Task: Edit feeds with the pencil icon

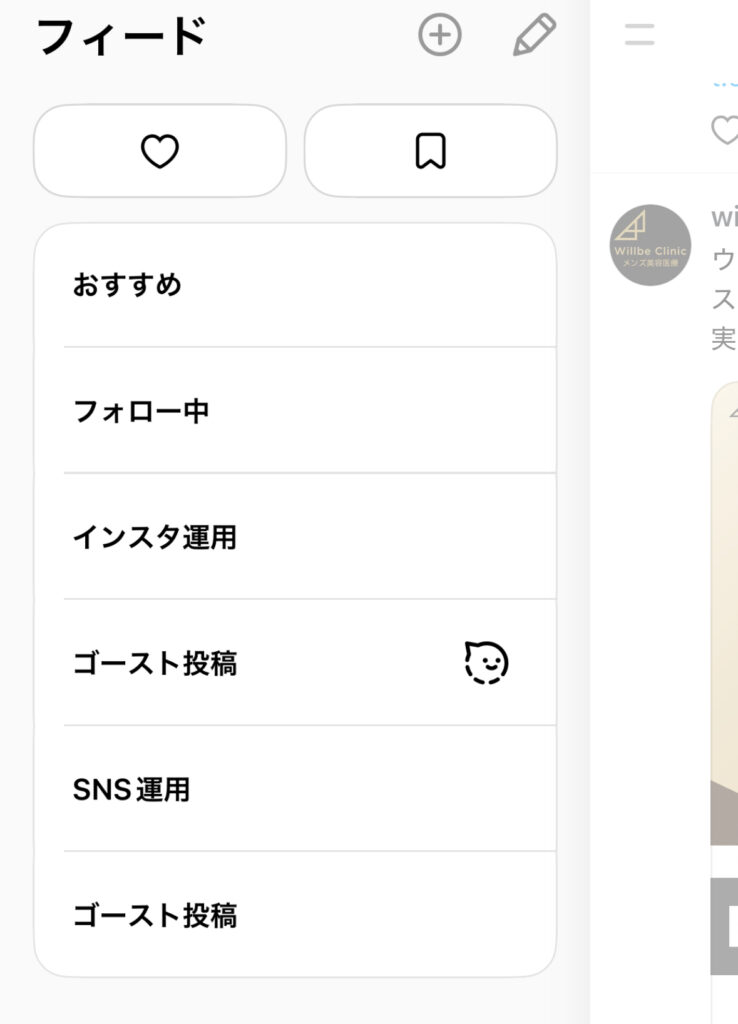Action: 534,36
